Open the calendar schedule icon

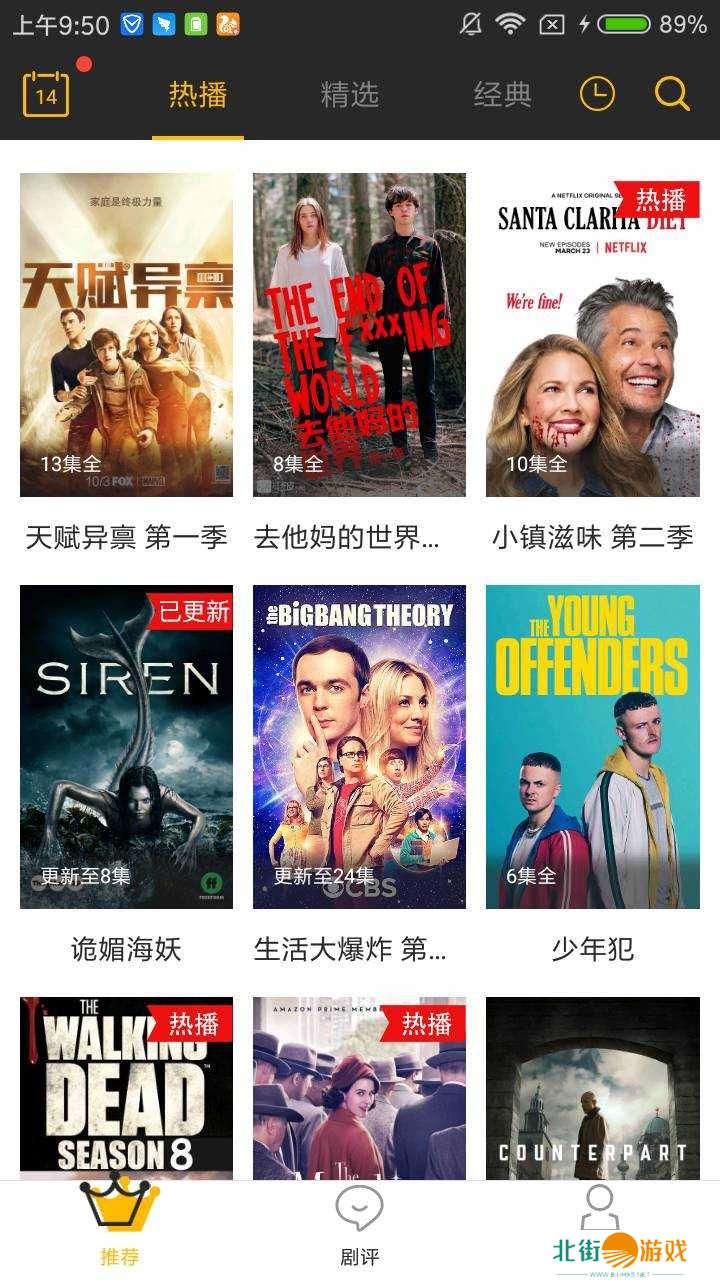coord(46,95)
